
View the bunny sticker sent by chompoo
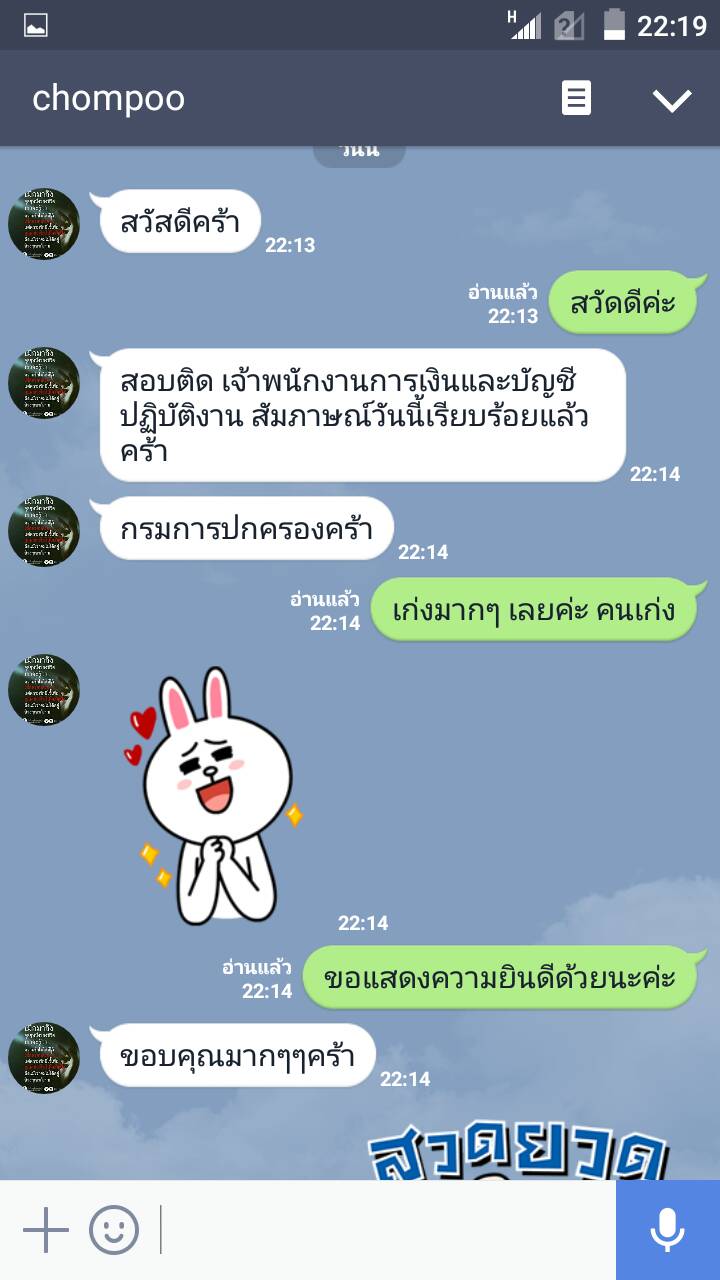tap(217, 792)
